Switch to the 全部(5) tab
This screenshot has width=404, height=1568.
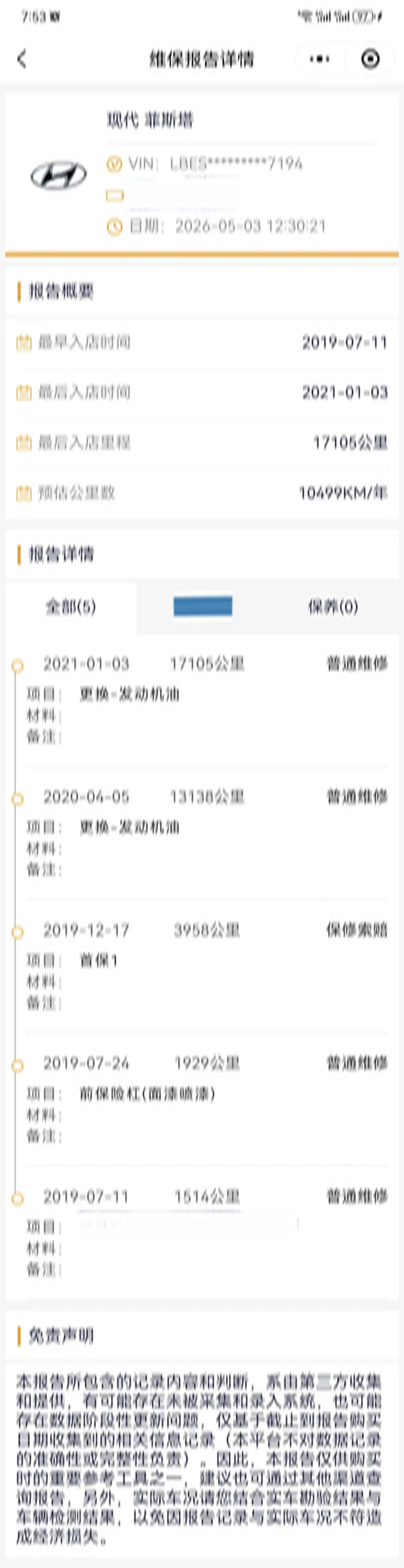tap(71, 607)
